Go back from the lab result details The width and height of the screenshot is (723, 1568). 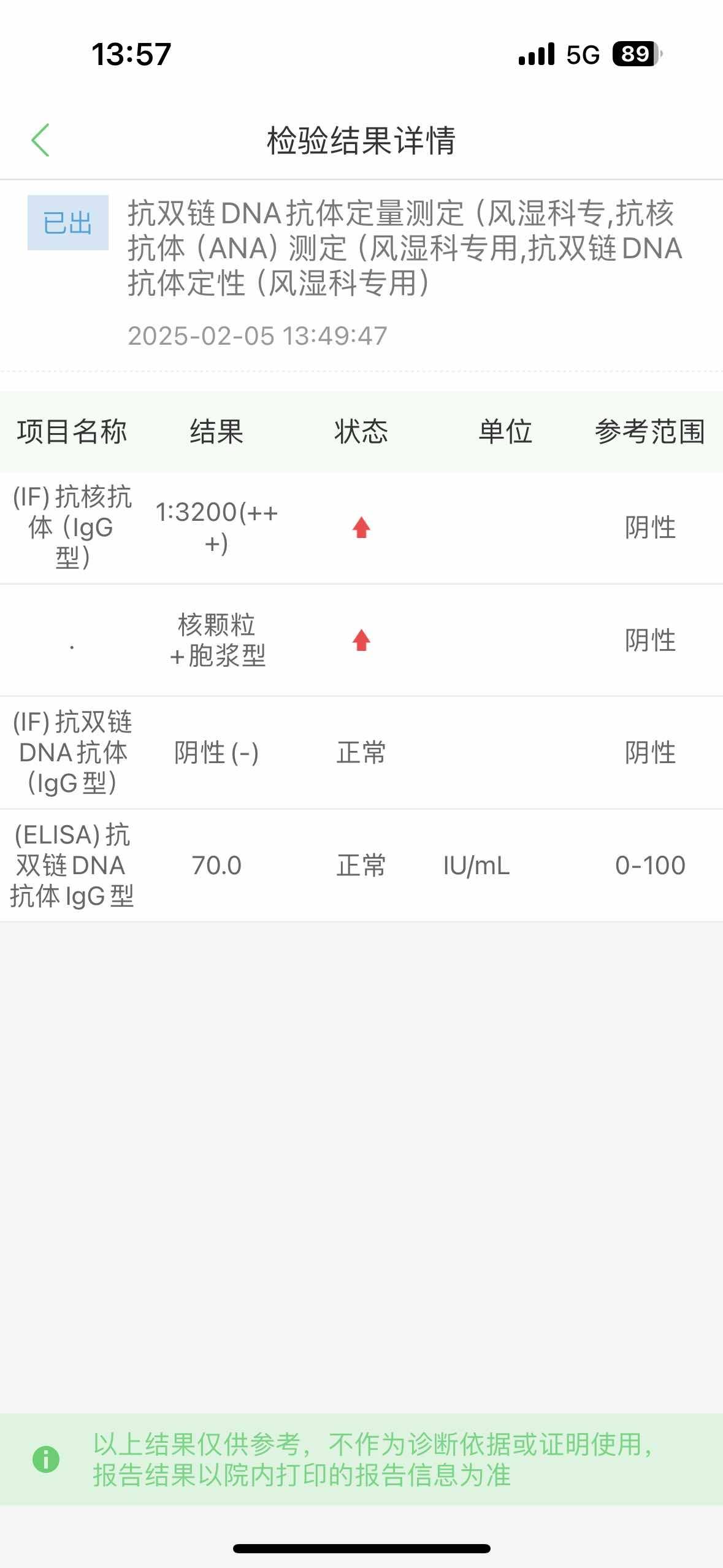(40, 140)
